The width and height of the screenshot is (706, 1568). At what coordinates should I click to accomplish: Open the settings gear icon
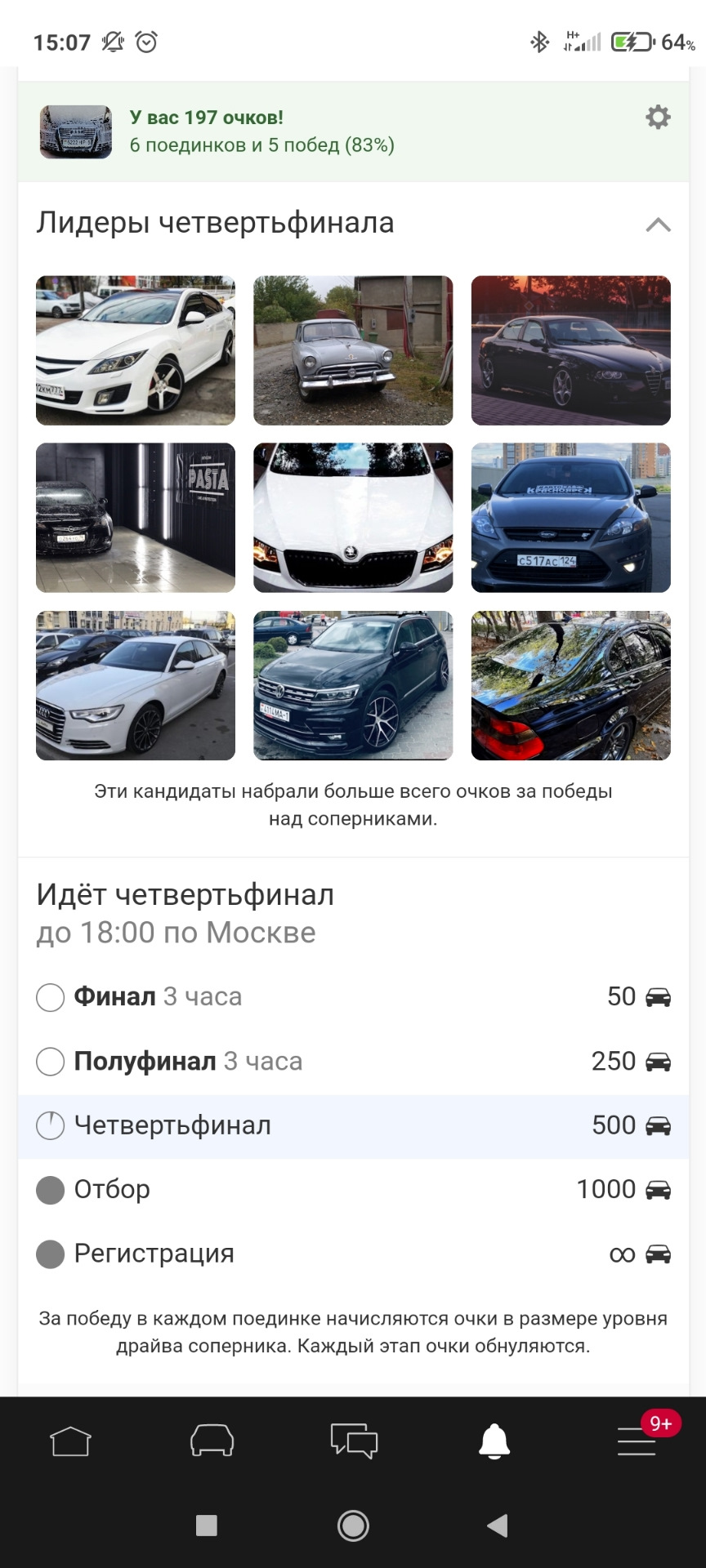(x=658, y=118)
